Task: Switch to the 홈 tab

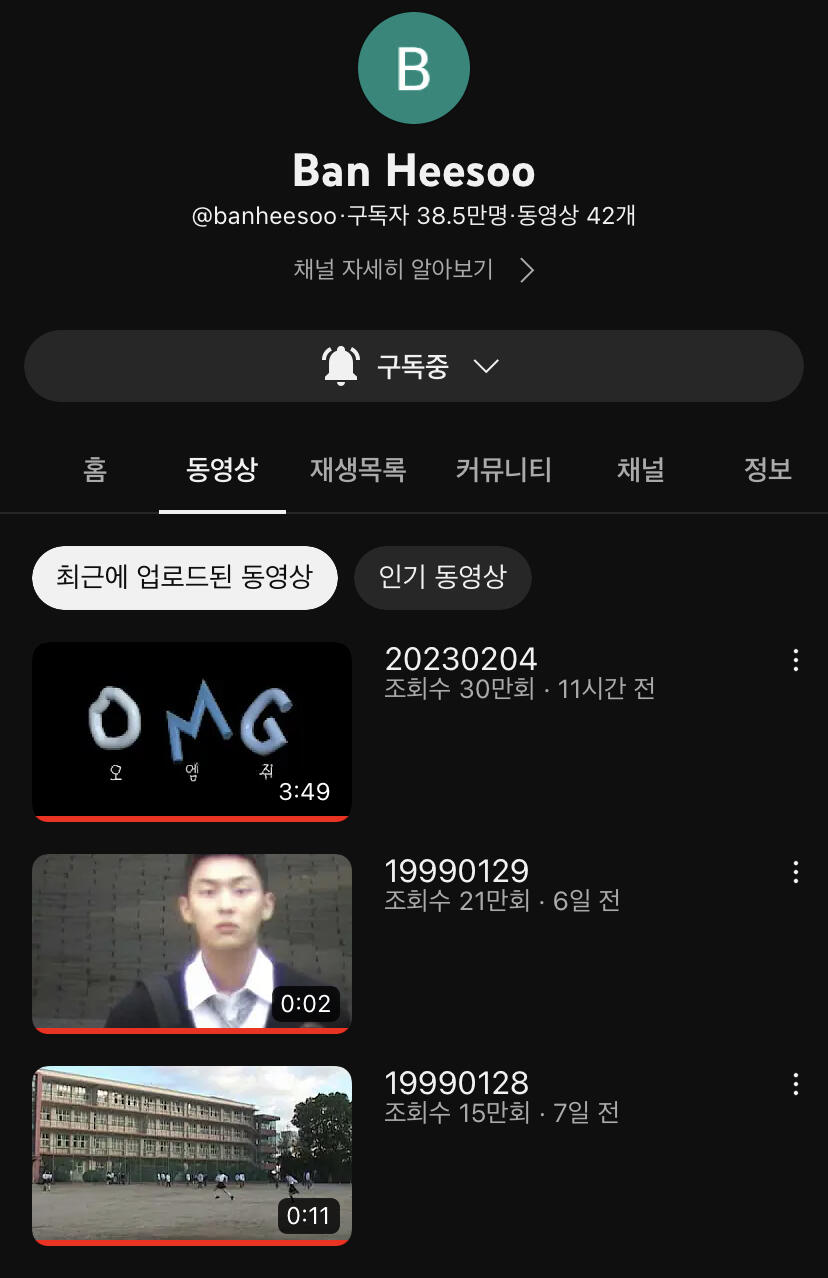Action: (95, 470)
